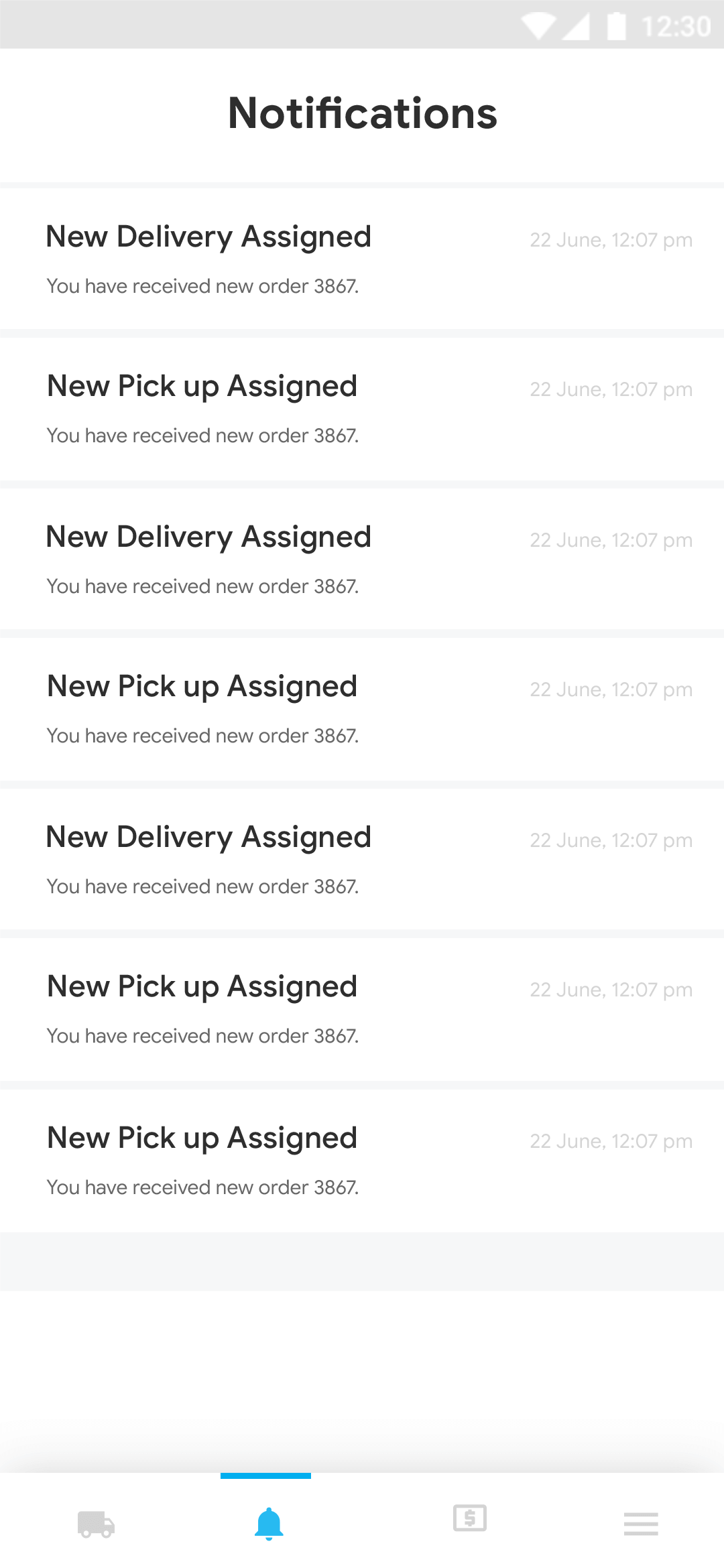
Task: Open menu via three-line icon
Action: (641, 1522)
